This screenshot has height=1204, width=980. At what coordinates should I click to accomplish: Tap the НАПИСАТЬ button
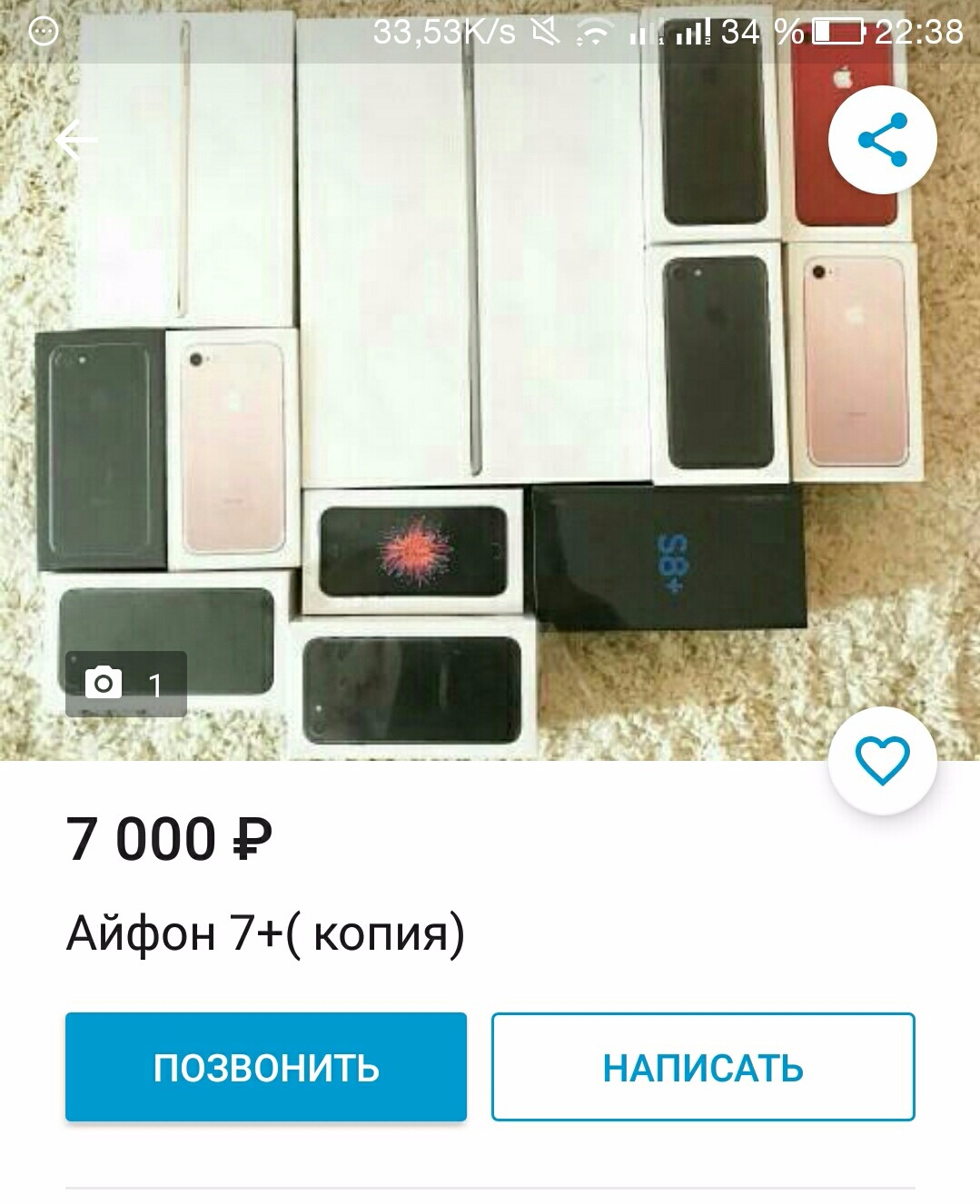coord(703,1067)
